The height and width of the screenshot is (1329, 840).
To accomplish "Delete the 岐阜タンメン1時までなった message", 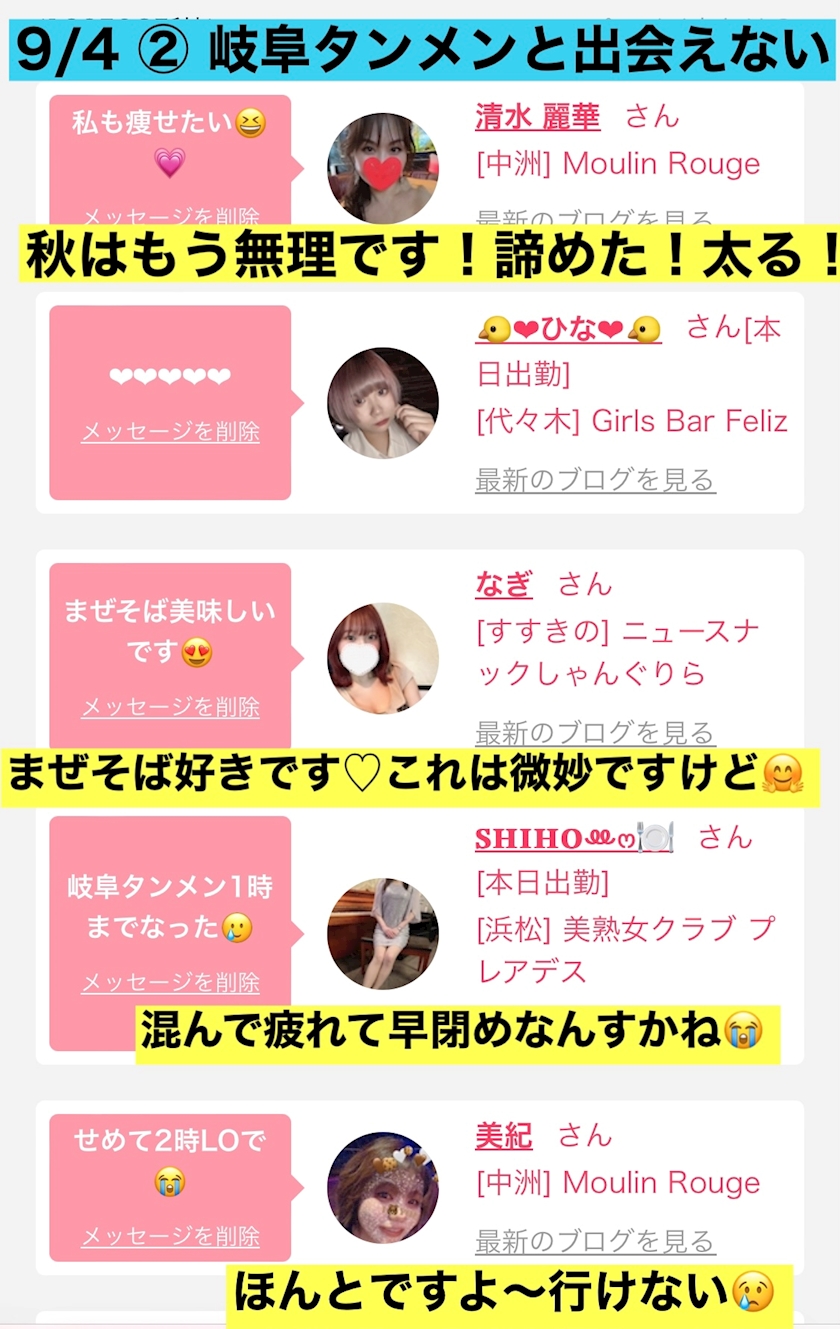I will point(170,982).
